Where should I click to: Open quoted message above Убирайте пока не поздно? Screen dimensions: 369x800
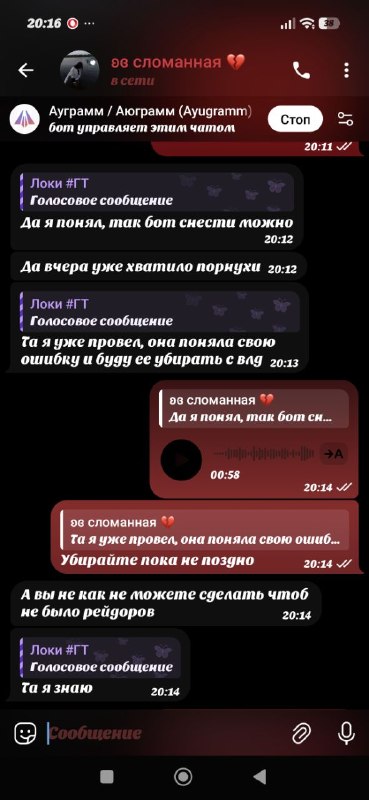(x=205, y=530)
